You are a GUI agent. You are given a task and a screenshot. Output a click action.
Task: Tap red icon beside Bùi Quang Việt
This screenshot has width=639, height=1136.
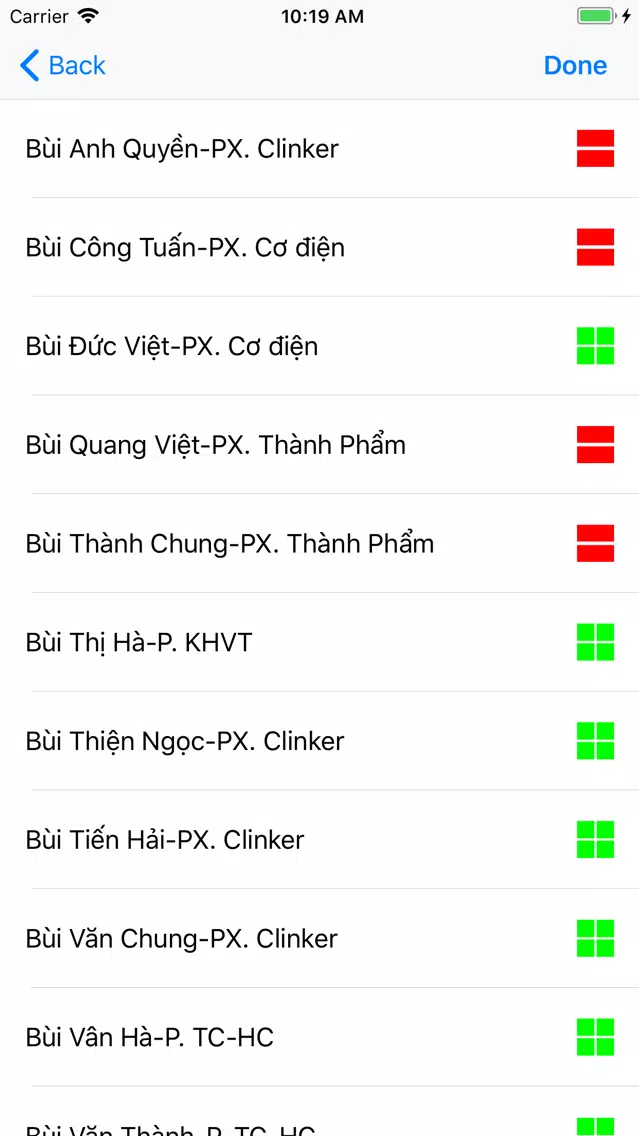[596, 444]
